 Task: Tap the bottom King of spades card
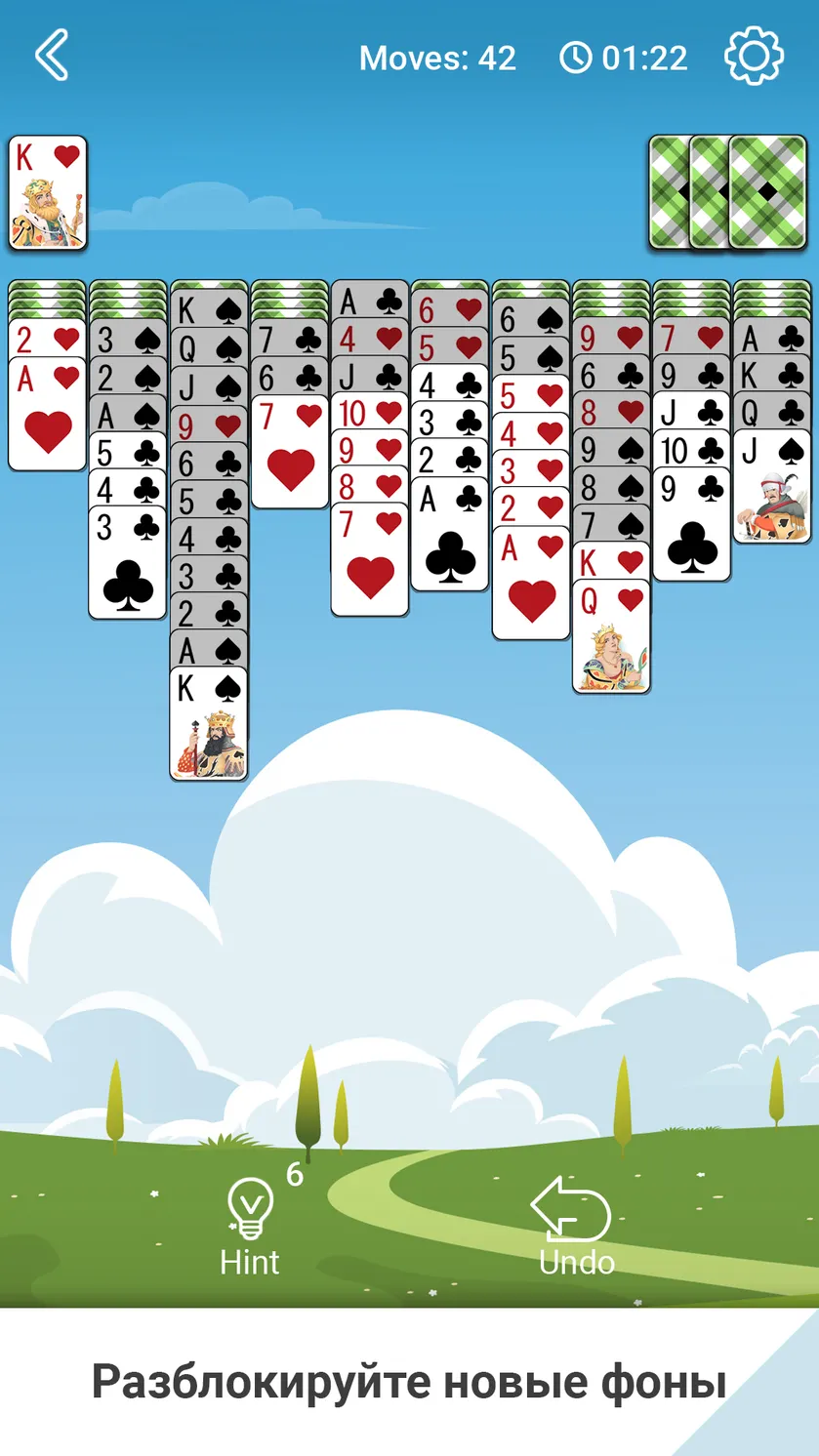click(209, 723)
